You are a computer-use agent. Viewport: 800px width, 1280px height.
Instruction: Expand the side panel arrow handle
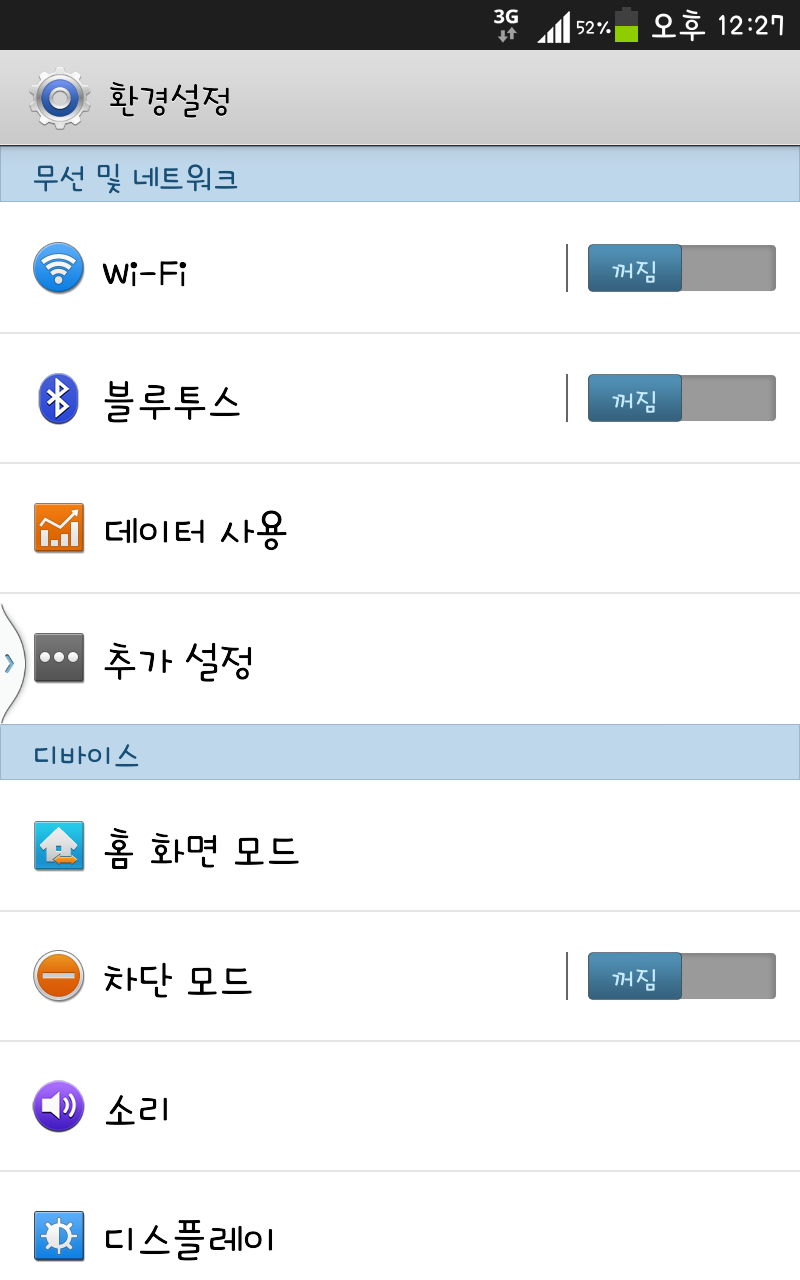click(x=9, y=662)
